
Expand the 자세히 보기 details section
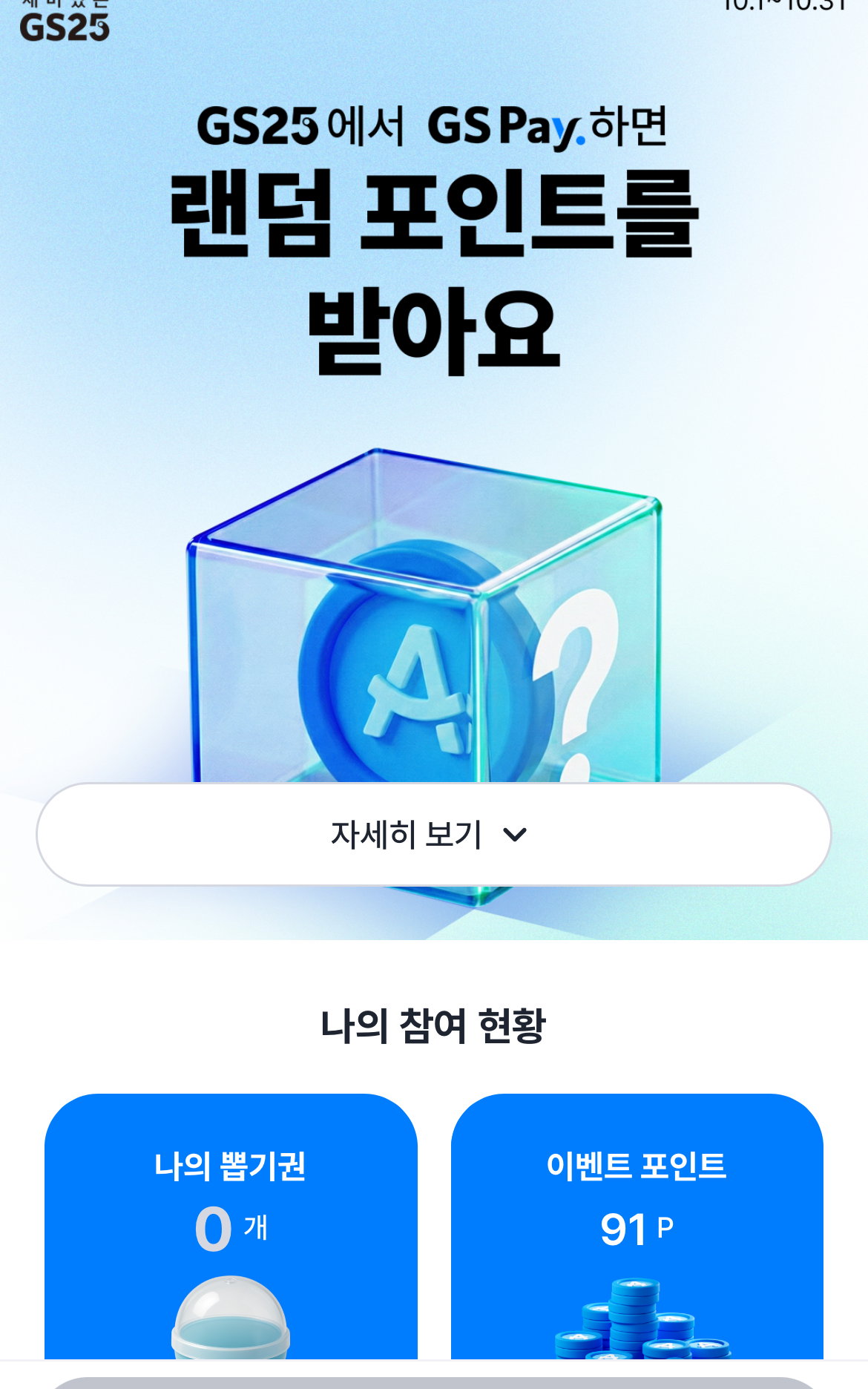tap(433, 834)
